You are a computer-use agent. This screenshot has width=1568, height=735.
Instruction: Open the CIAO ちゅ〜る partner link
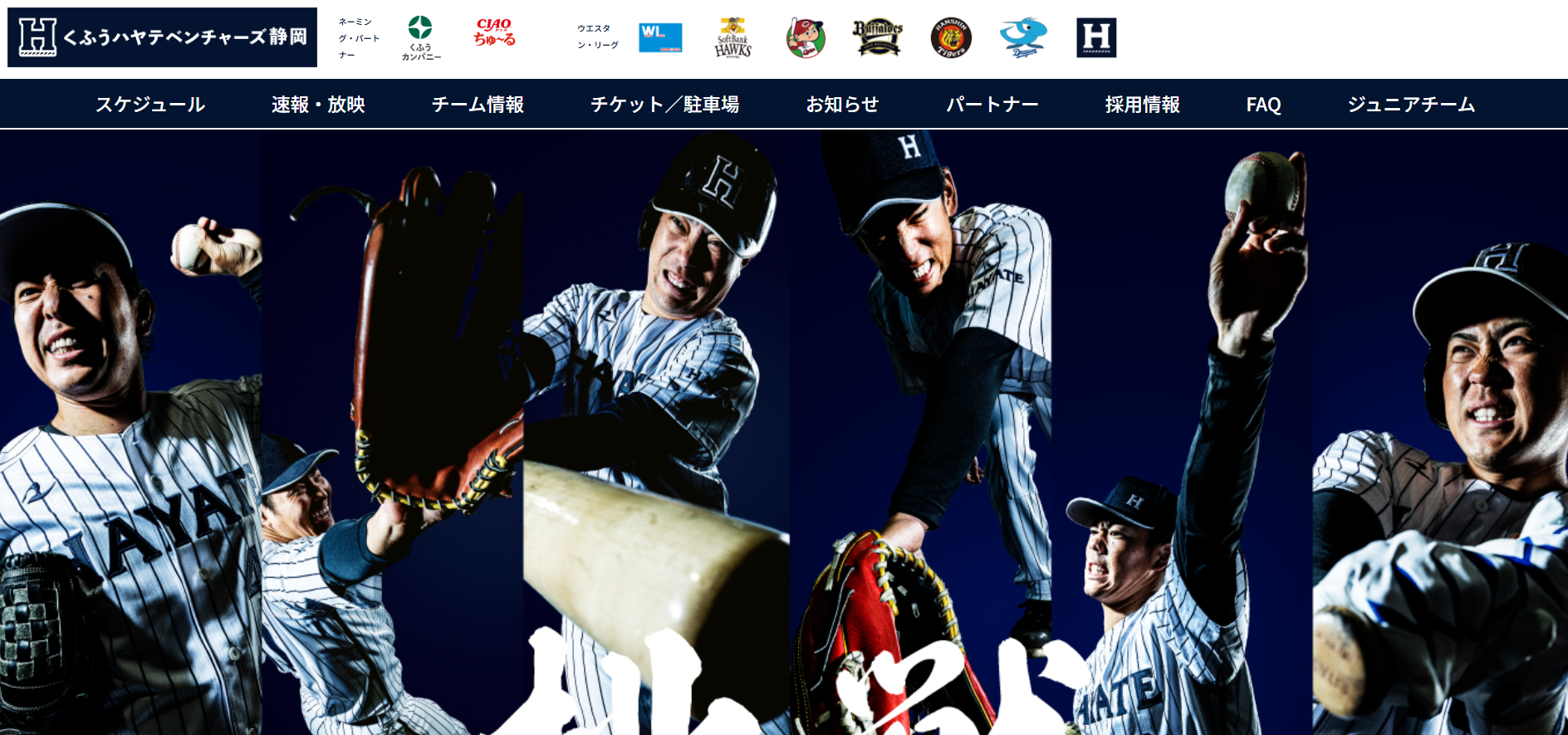(495, 33)
